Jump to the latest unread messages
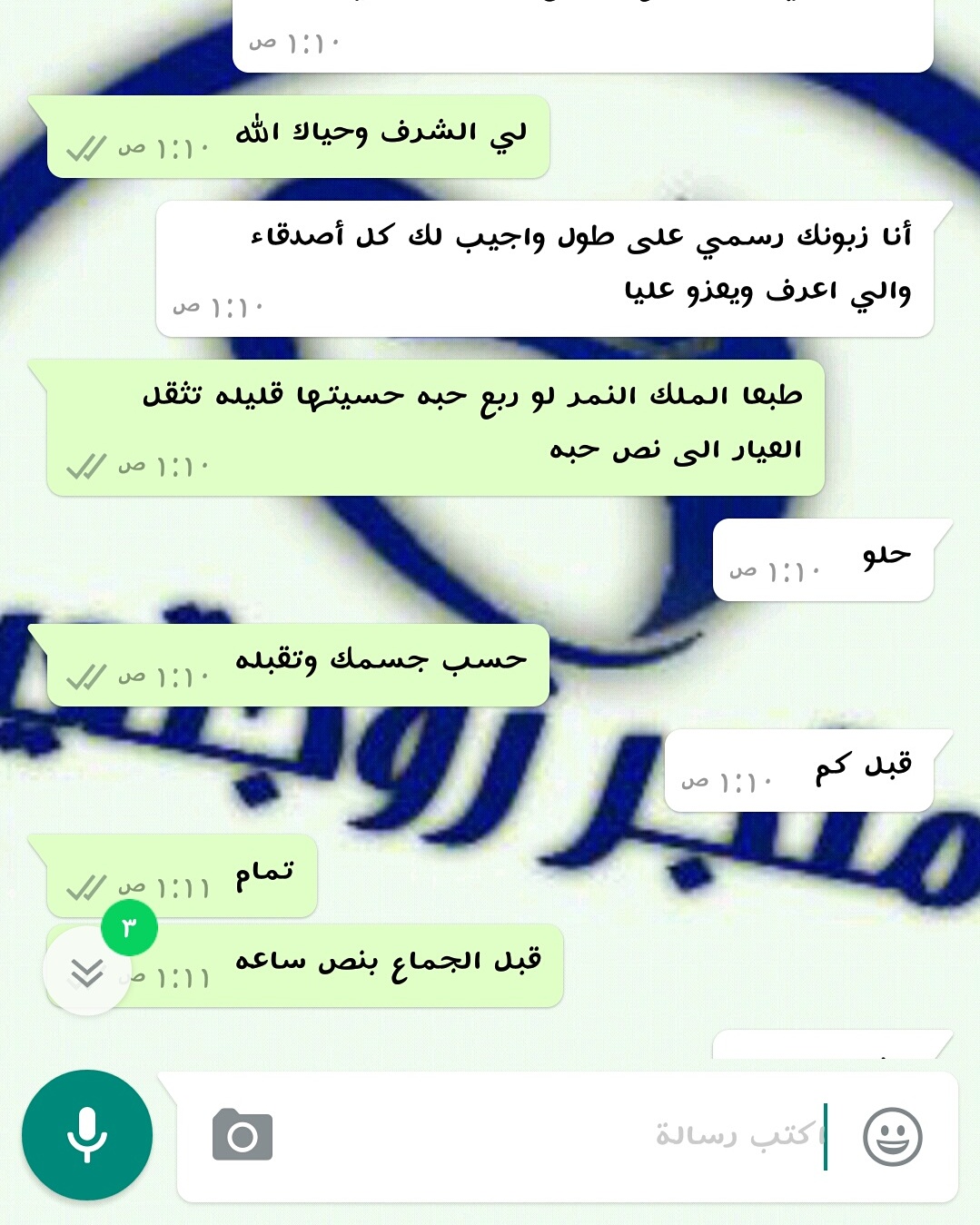 click(87, 973)
